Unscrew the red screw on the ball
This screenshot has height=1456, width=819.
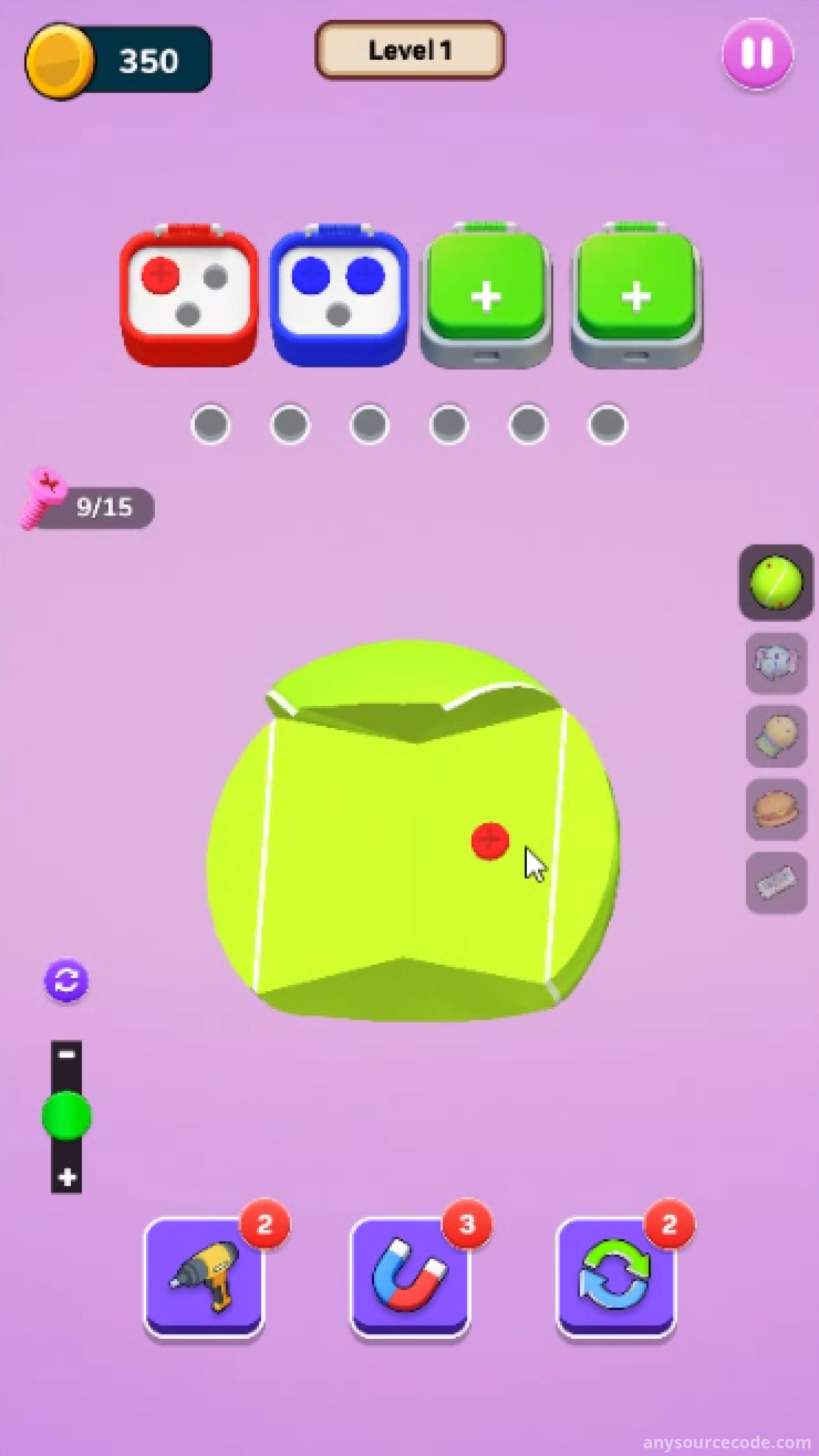pyautogui.click(x=490, y=841)
